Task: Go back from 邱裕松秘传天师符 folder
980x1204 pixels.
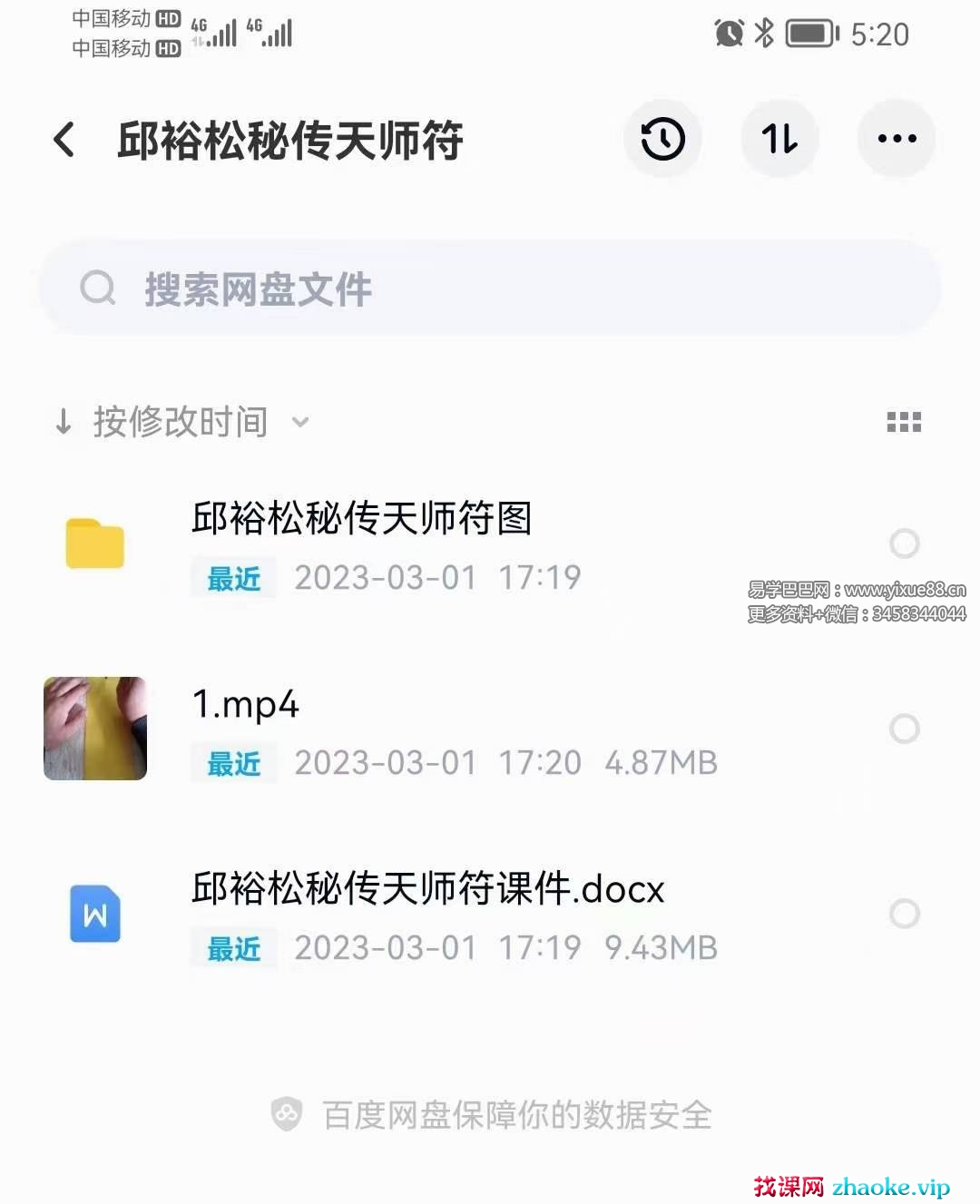Action: click(x=64, y=140)
